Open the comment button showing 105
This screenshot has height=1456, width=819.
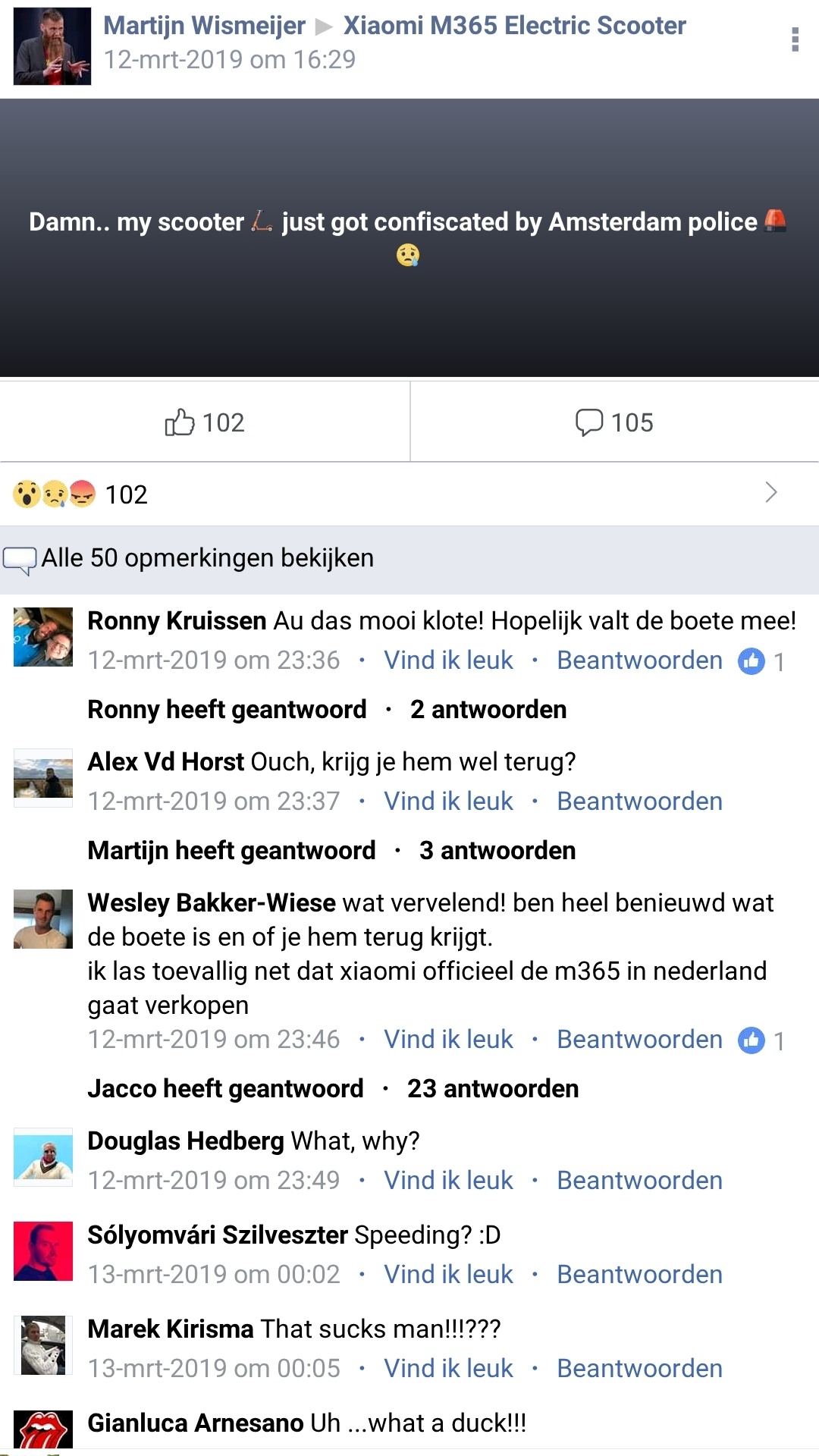click(614, 422)
